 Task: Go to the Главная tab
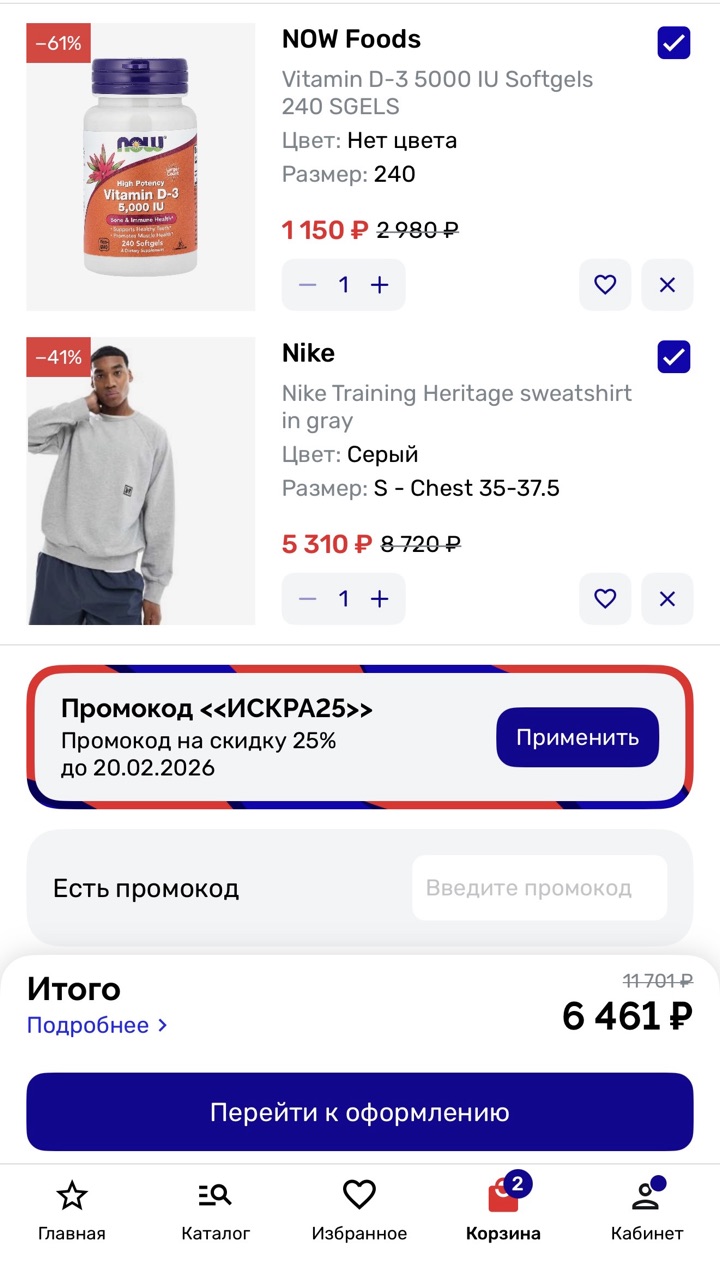click(72, 1208)
